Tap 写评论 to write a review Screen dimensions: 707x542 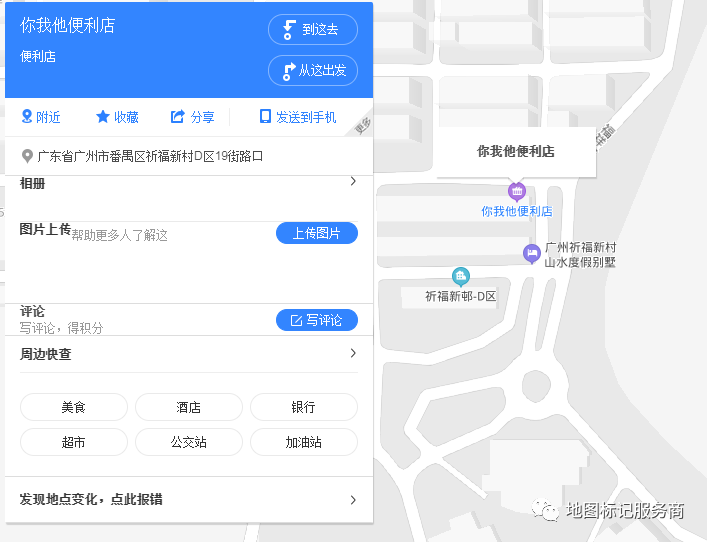(316, 320)
